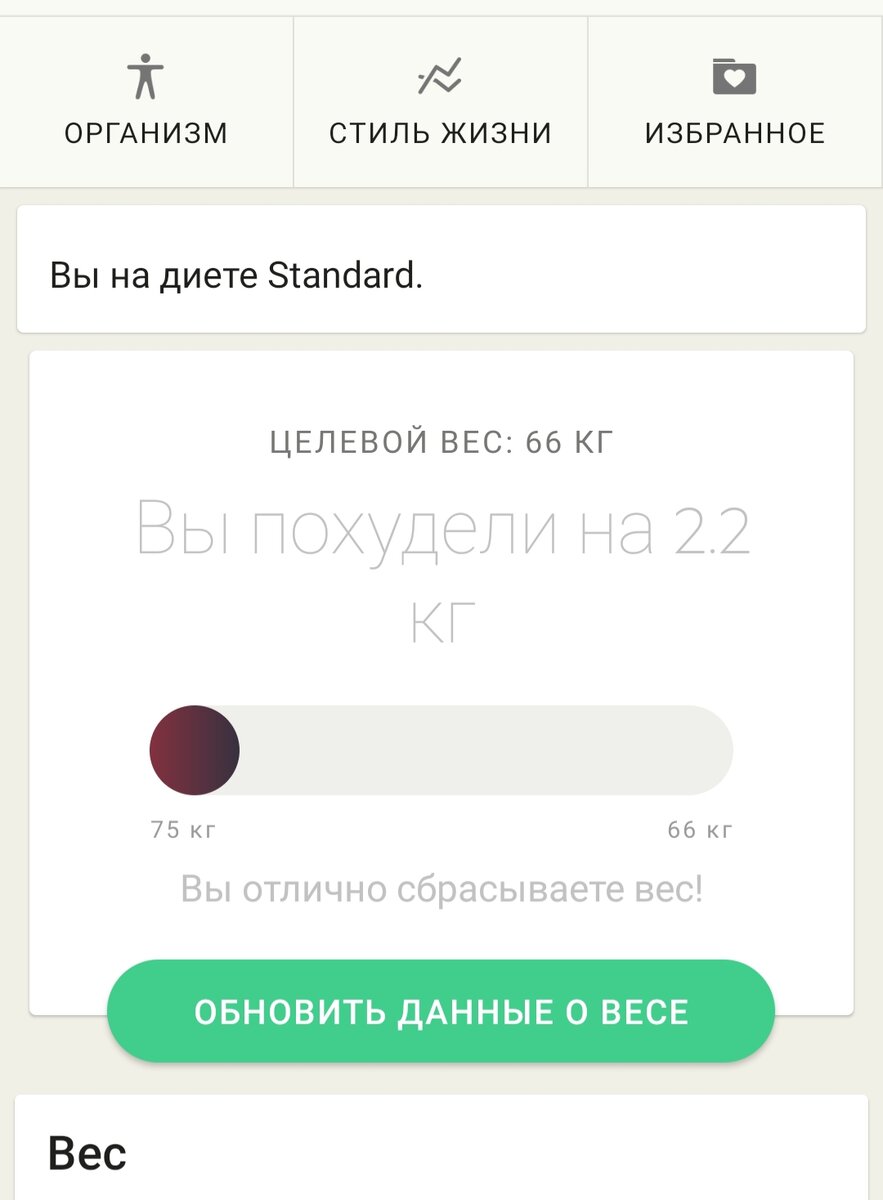Image resolution: width=883 pixels, height=1200 pixels.
Task: Tap the heart symbol inside the folder icon
Action: click(x=734, y=78)
